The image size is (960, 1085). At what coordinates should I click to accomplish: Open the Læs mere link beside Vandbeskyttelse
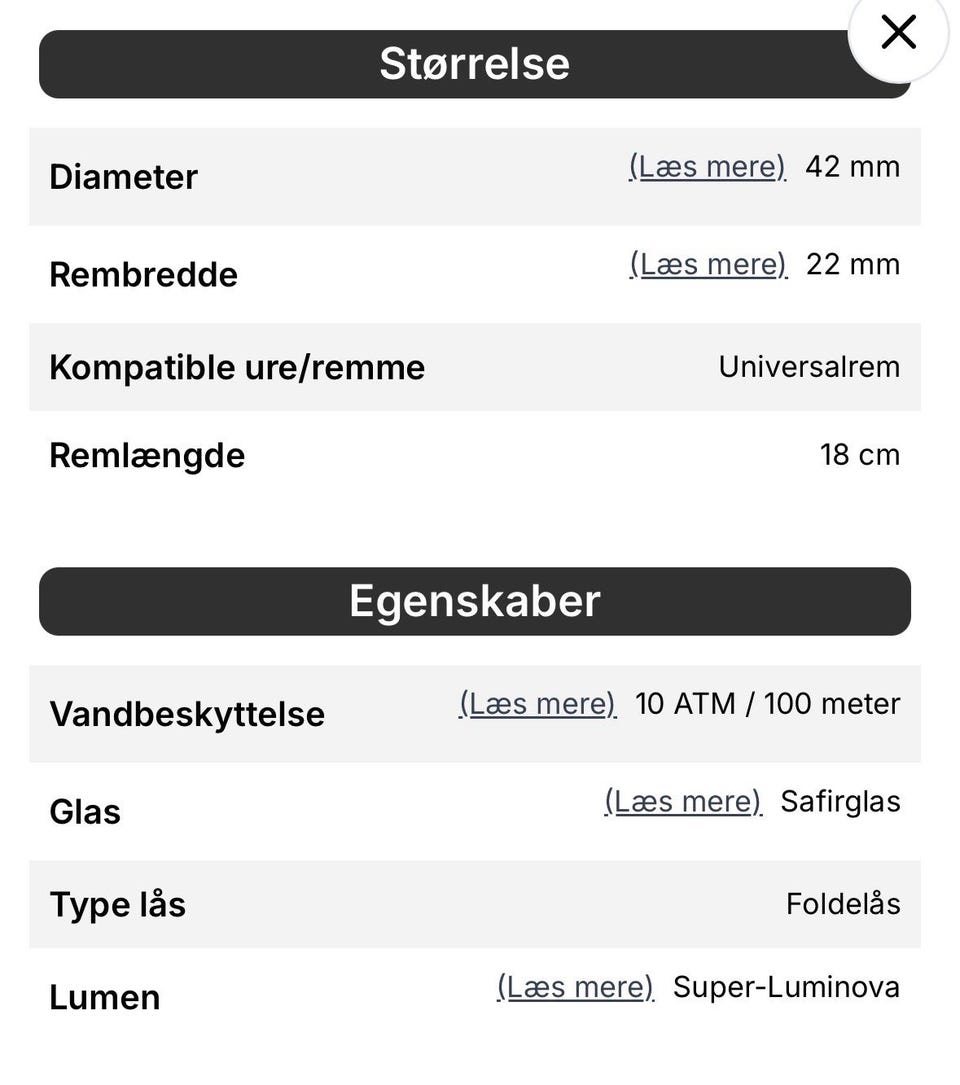pos(536,703)
